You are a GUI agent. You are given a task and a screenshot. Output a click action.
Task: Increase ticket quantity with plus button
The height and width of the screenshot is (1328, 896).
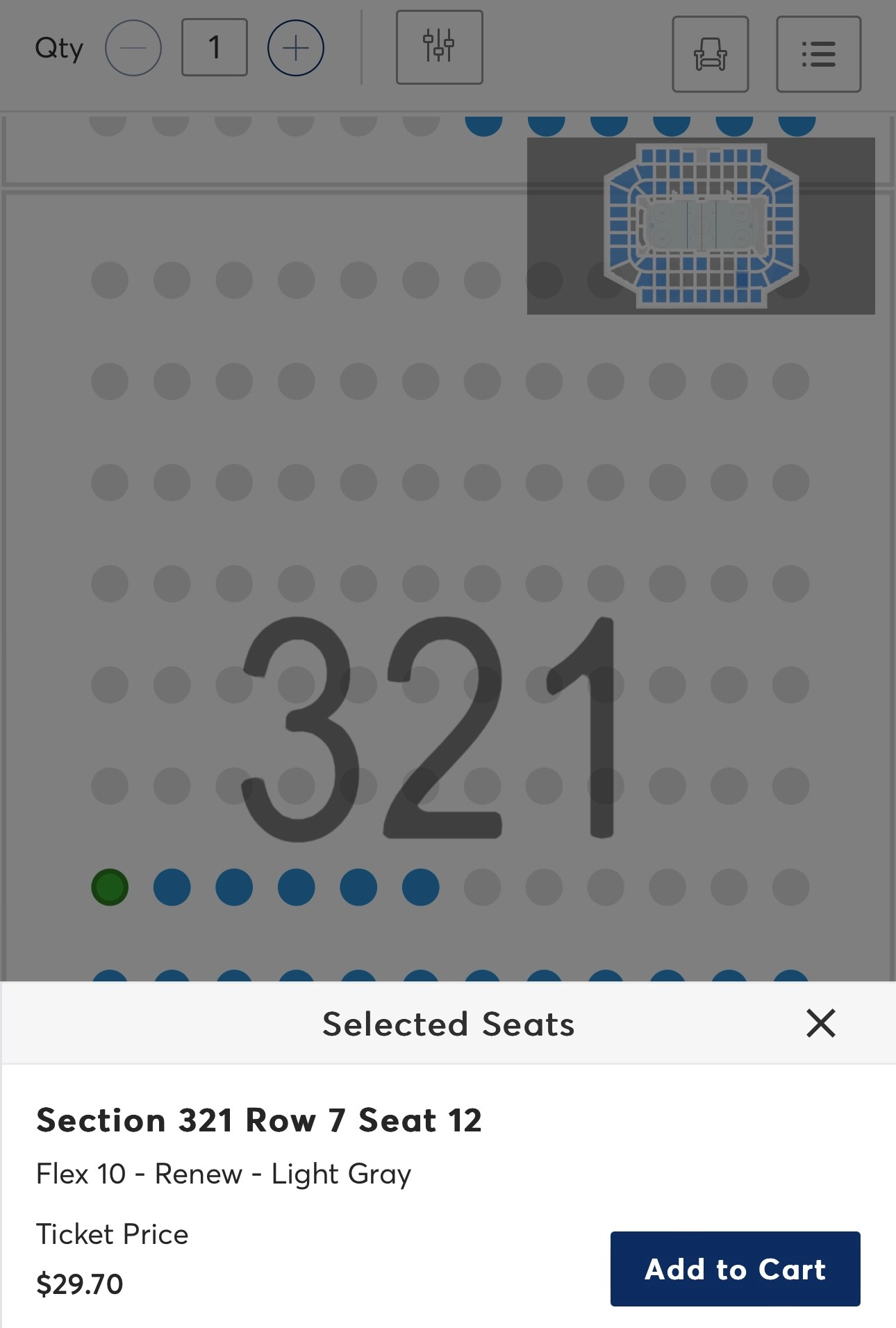point(296,48)
